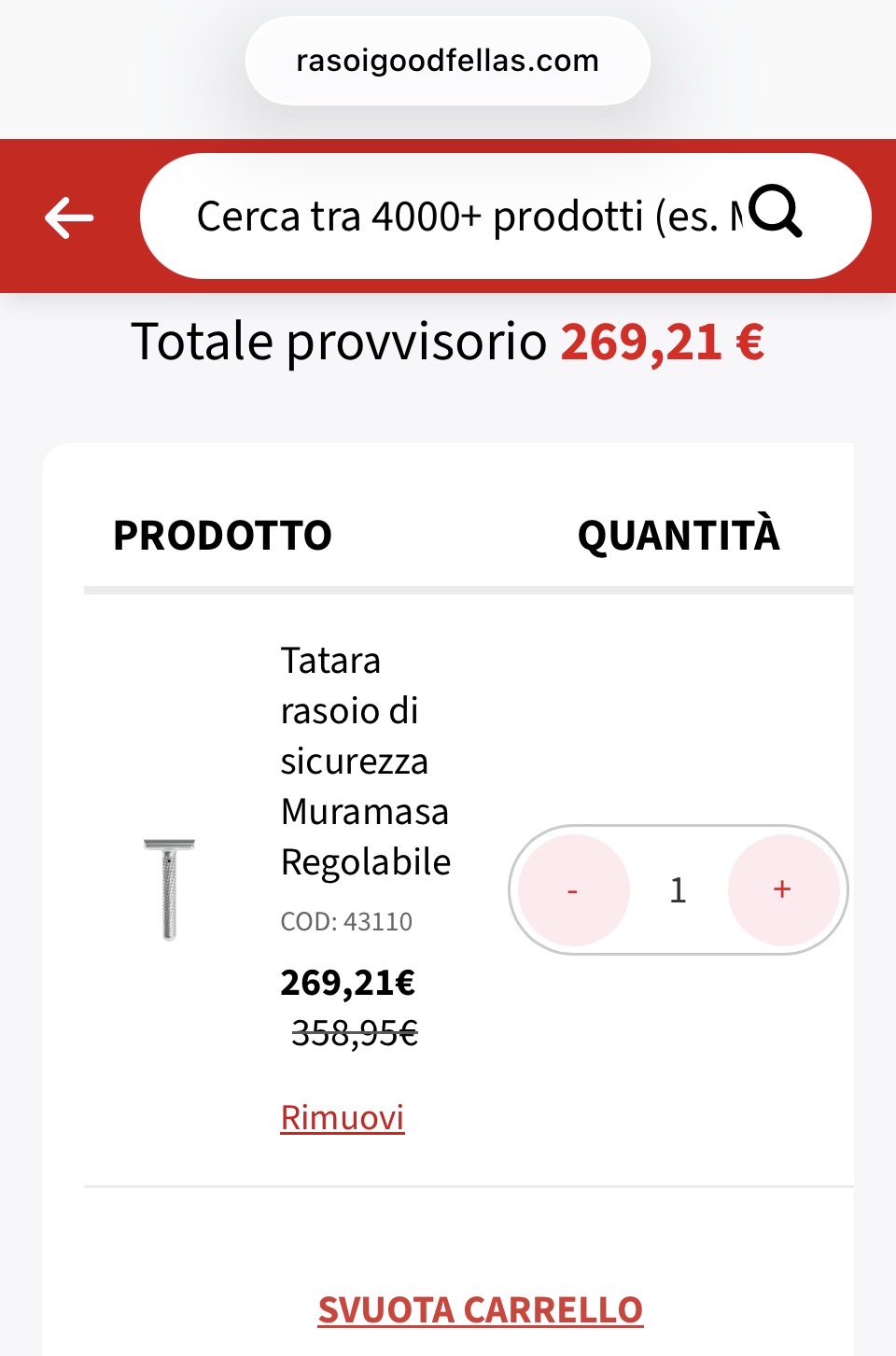Viewport: 896px width, 1356px height.
Task: Open the rasoigoodfellas.com address bar
Action: tap(448, 61)
